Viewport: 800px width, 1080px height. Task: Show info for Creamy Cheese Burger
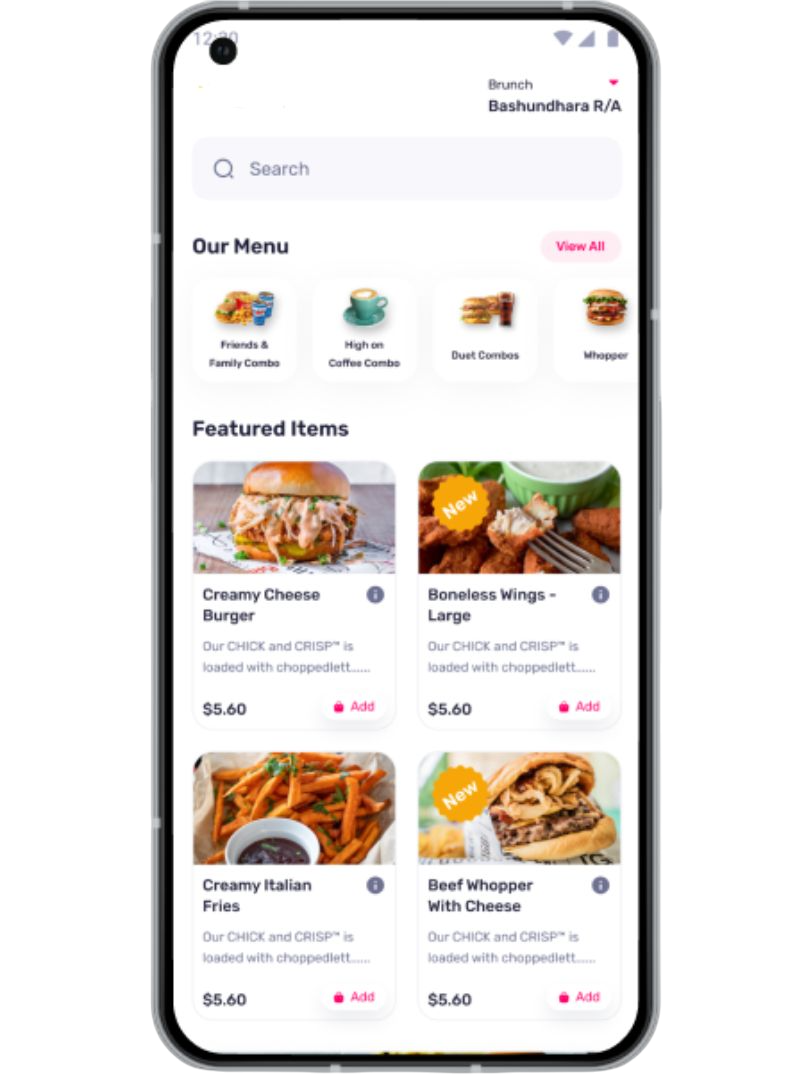pos(375,595)
